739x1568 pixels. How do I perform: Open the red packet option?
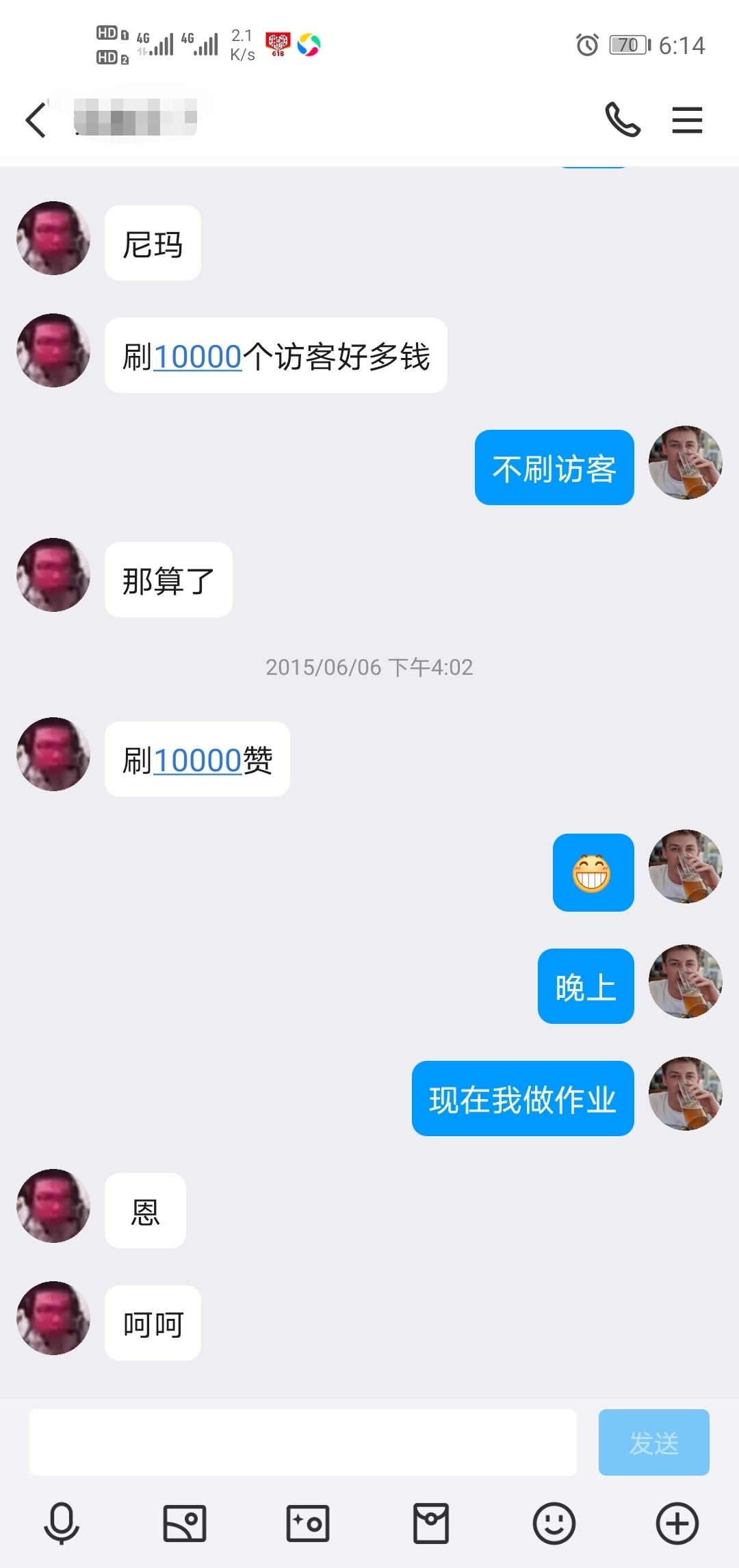[x=431, y=1524]
